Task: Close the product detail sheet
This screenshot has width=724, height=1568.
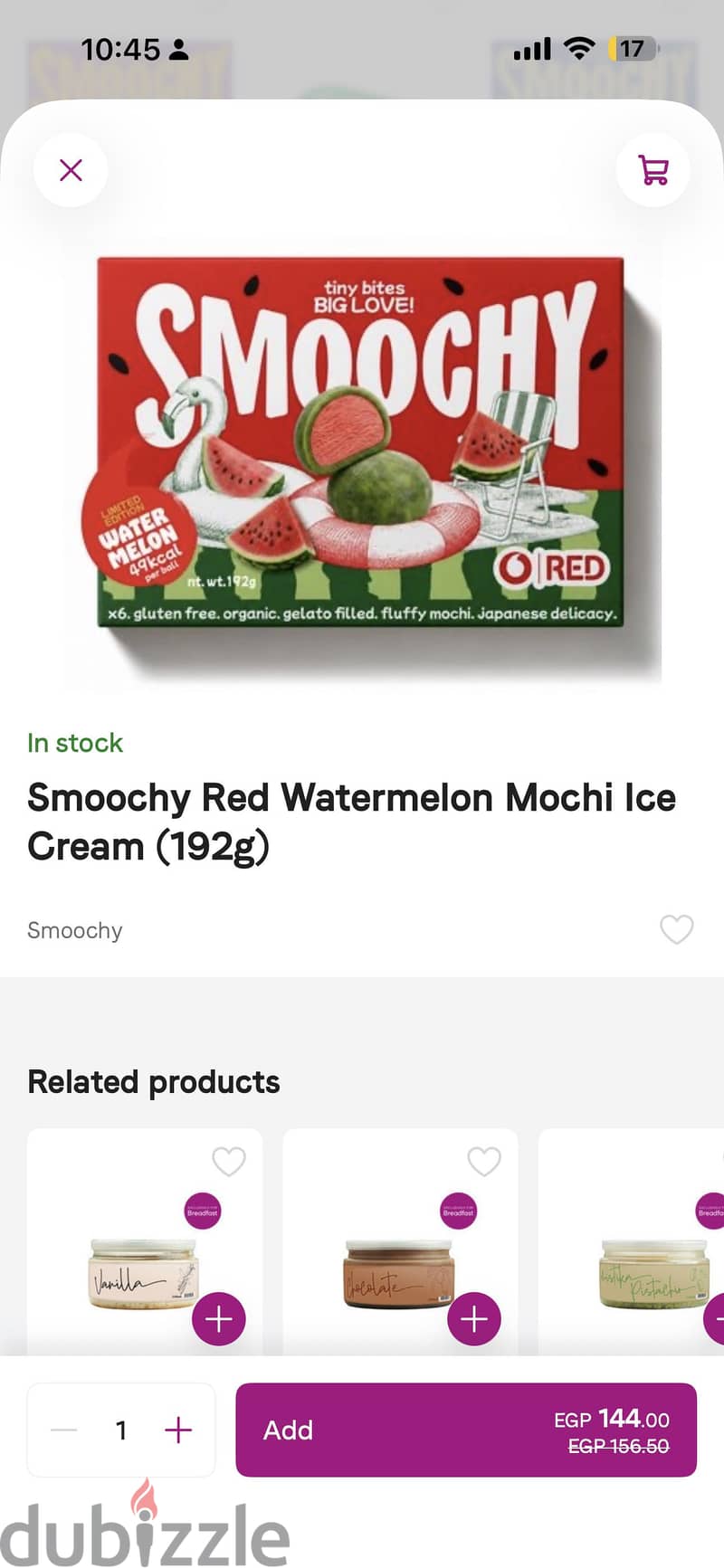Action: [x=71, y=170]
